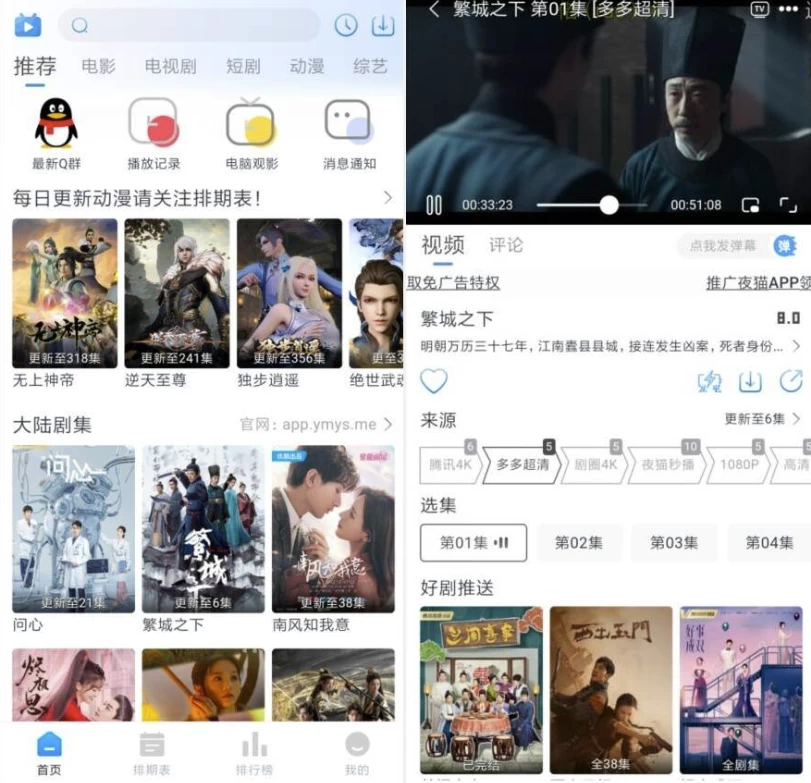Select the 腾讯4K source
The image size is (811, 783).
click(x=450, y=464)
